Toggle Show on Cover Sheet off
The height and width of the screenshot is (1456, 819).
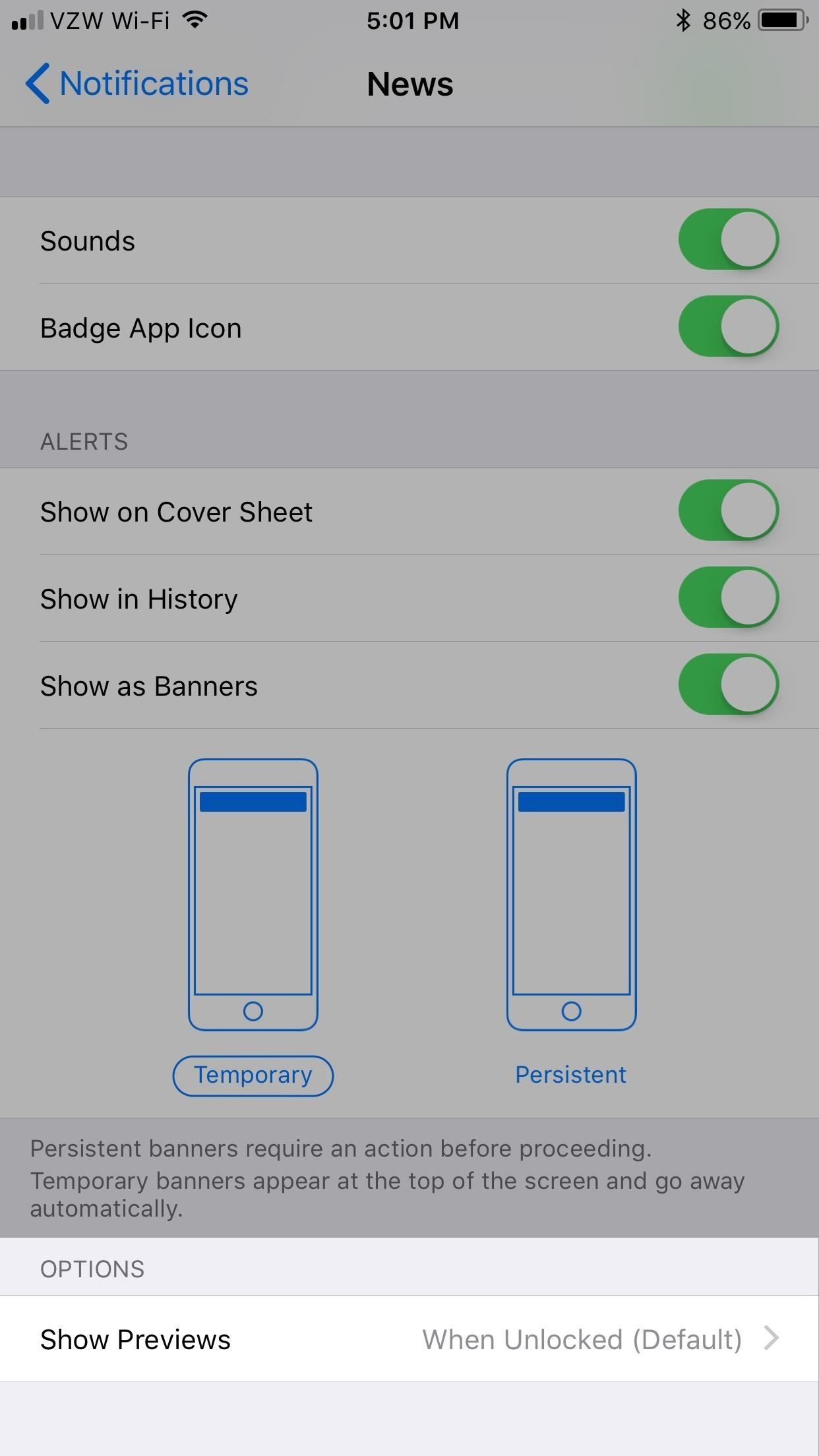click(728, 510)
